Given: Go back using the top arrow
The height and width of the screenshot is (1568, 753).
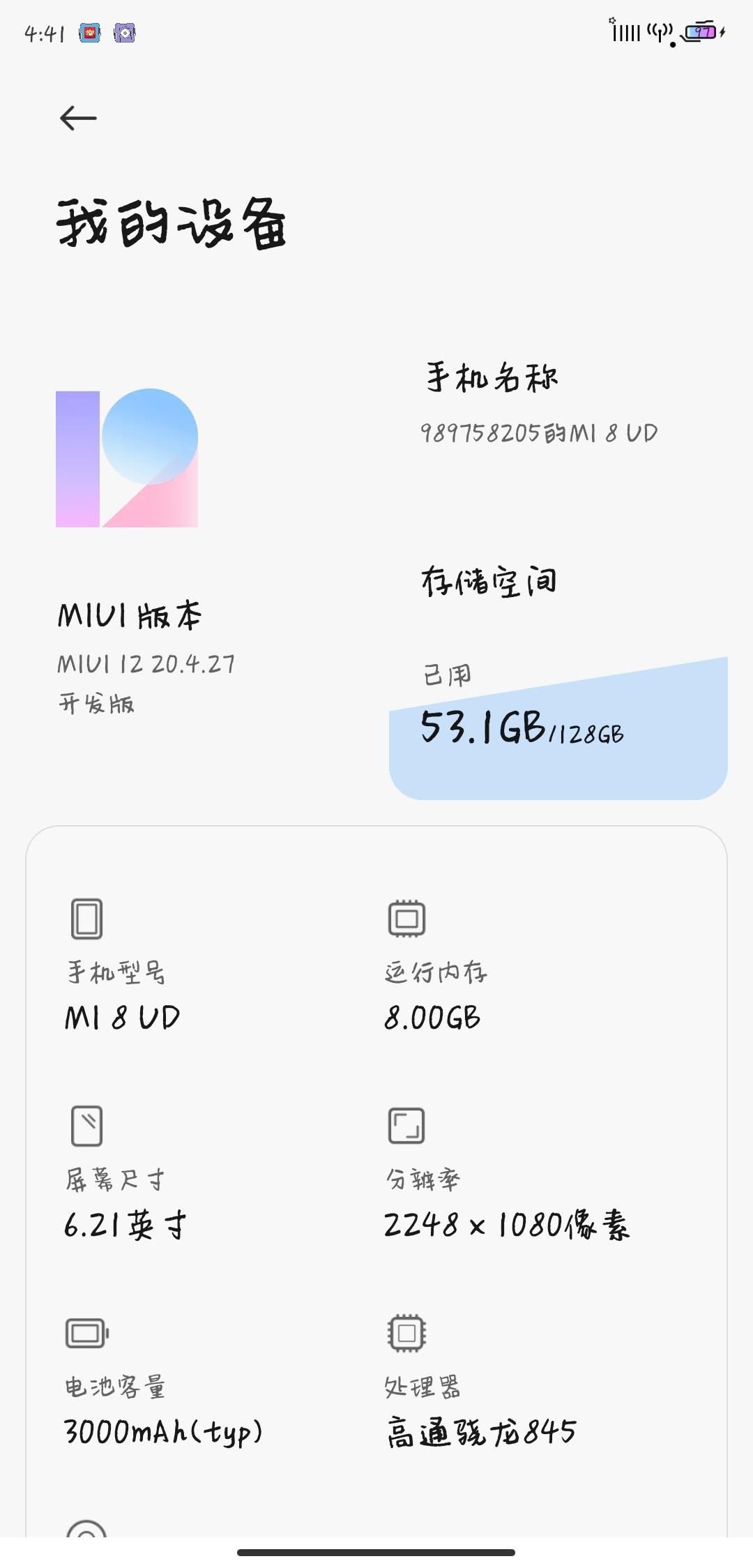Looking at the screenshot, I should 78,118.
